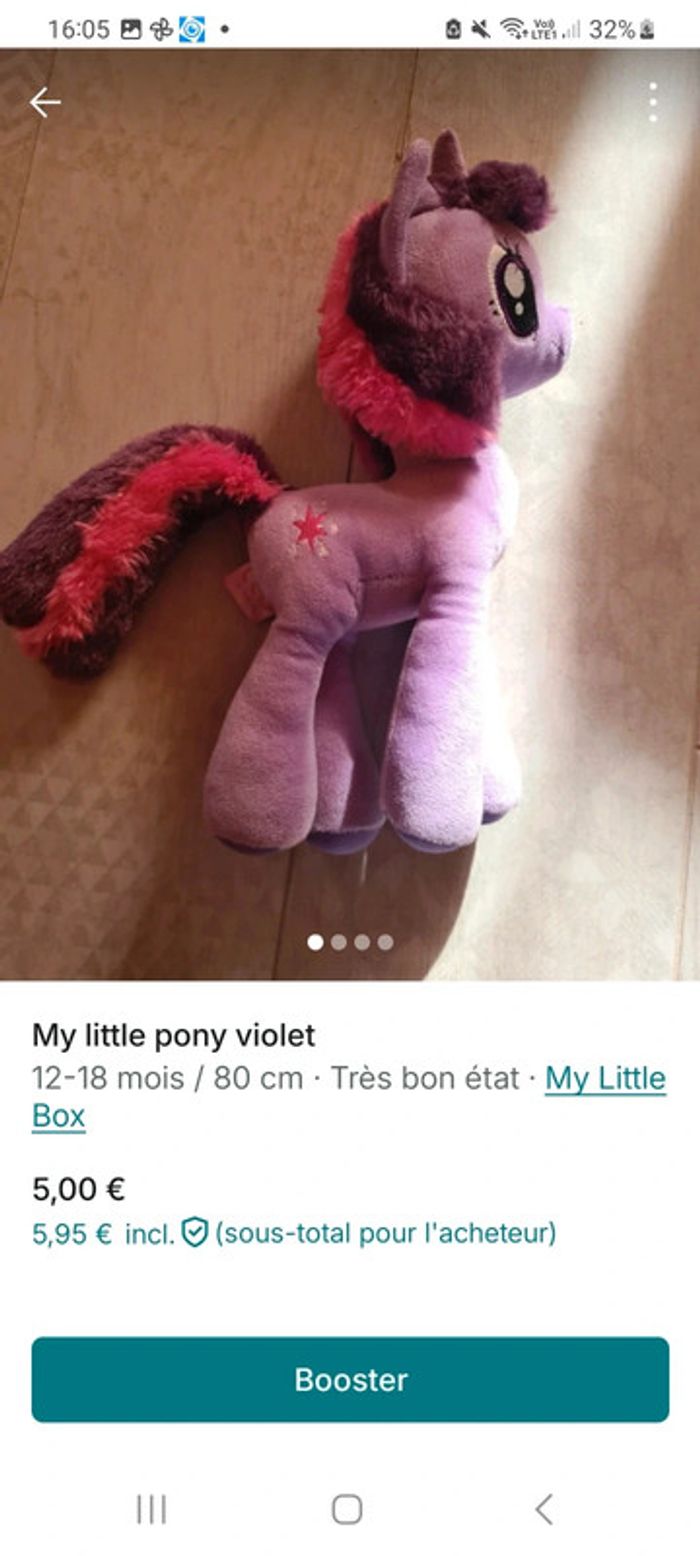This screenshot has width=700, height=1556.
Task: Open recent apps from navigation bar
Action: pos(151,1508)
